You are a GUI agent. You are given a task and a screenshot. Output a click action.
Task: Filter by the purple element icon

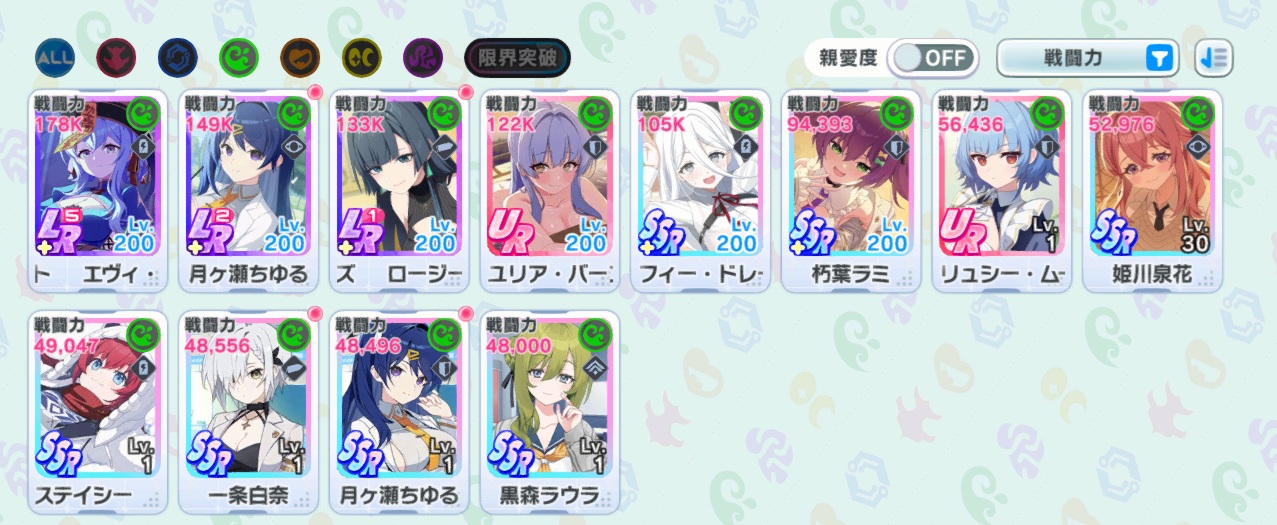pos(423,58)
